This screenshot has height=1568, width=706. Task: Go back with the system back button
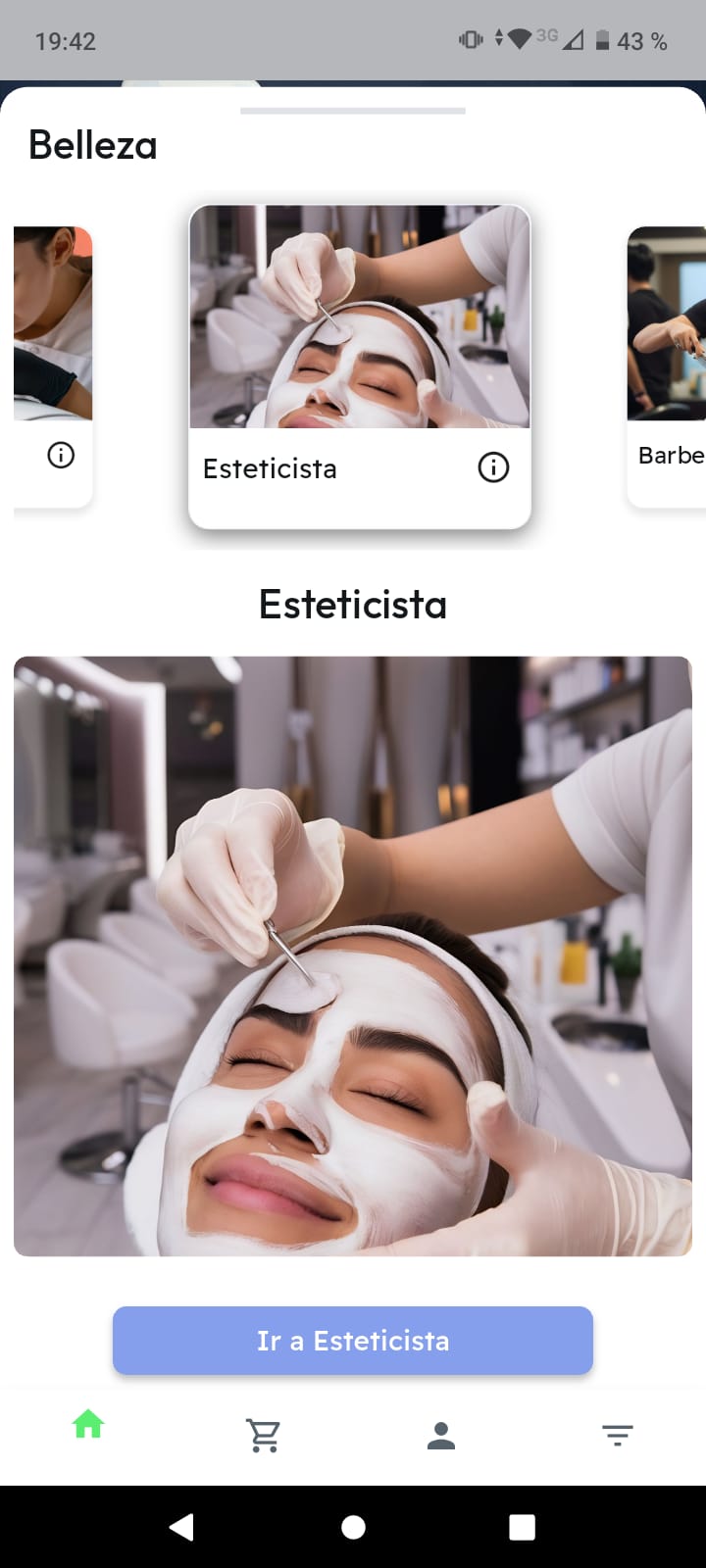[x=182, y=1527]
